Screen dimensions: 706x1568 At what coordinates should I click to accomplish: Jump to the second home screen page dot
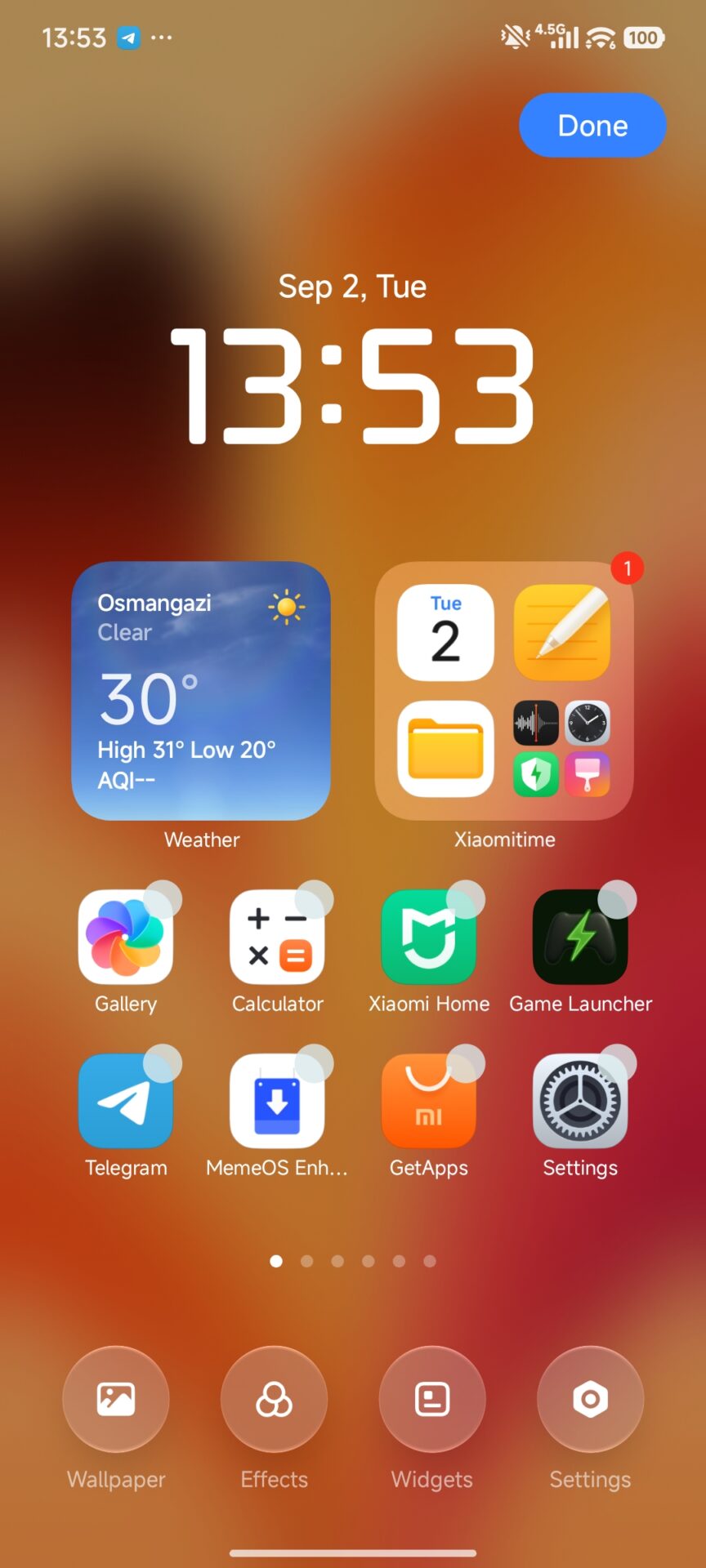click(307, 1261)
